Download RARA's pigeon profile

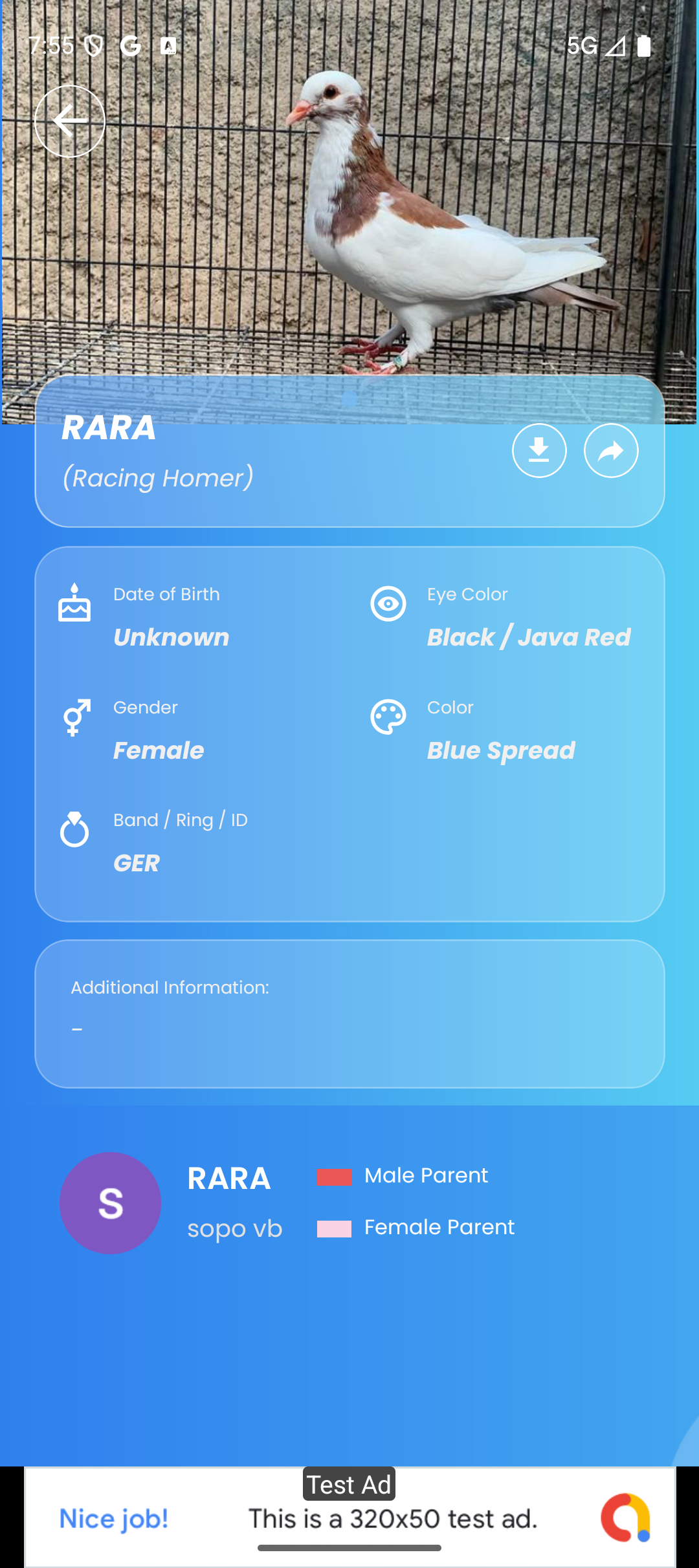coord(539,451)
